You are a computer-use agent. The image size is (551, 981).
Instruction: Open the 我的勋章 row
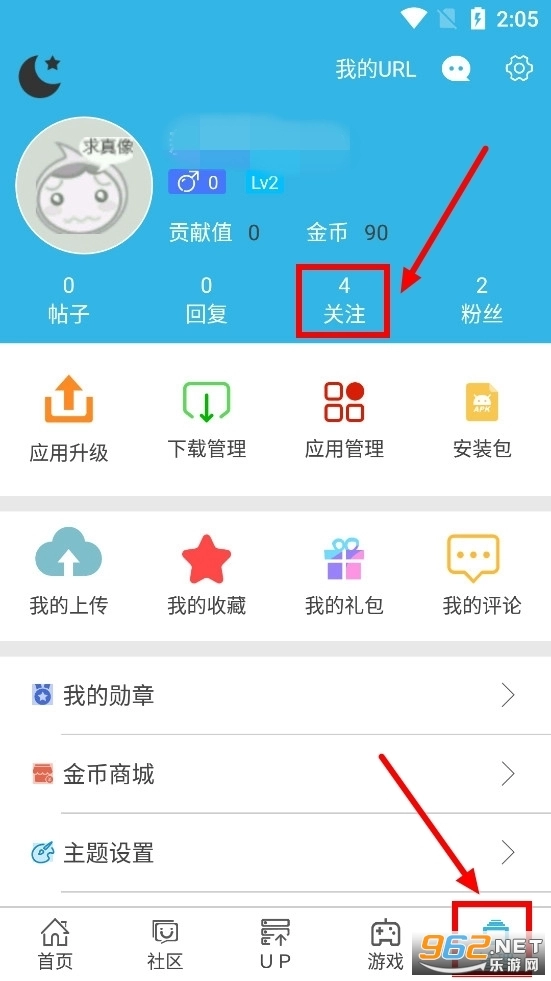[275, 695]
